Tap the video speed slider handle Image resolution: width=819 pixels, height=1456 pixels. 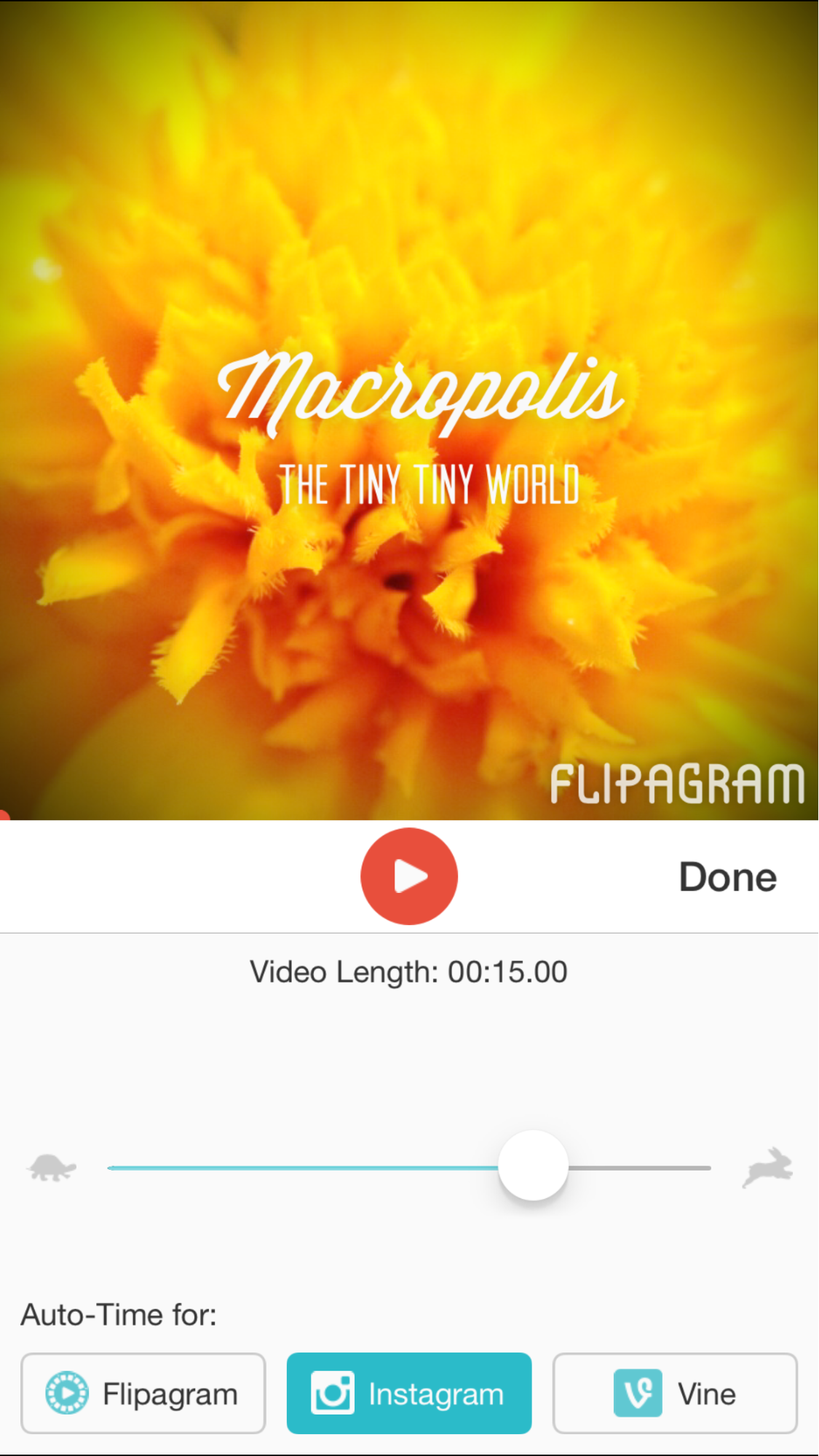pos(533,1166)
